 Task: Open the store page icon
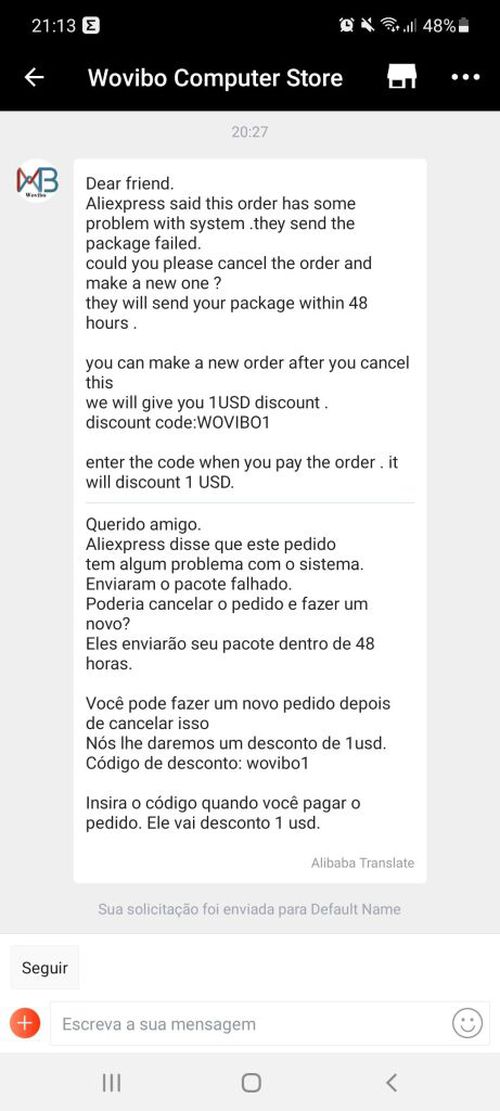coord(402,77)
